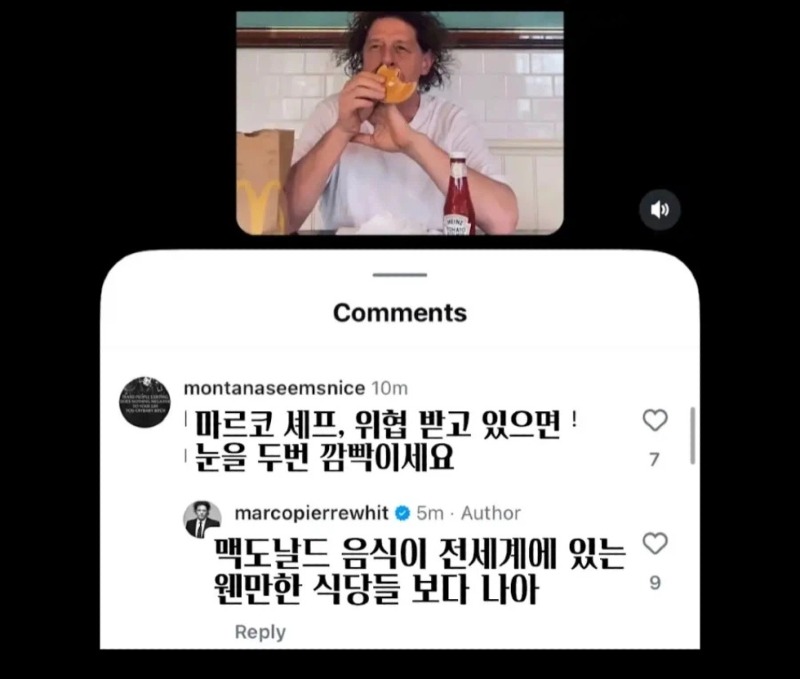The height and width of the screenshot is (679, 800).
Task: Toggle the video sound speaker icon
Action: click(660, 210)
